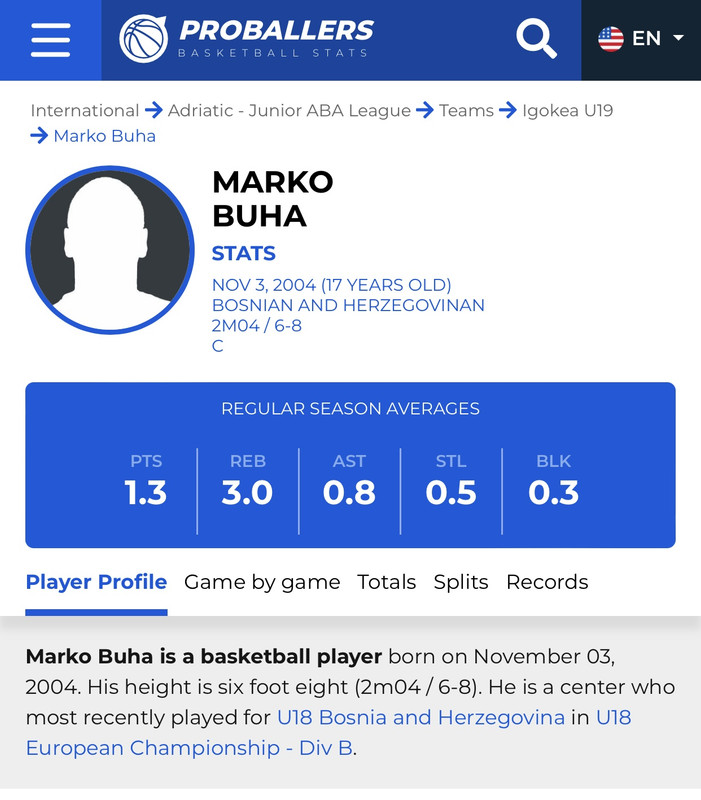
Task: Switch to the Totals tab
Action: [386, 582]
